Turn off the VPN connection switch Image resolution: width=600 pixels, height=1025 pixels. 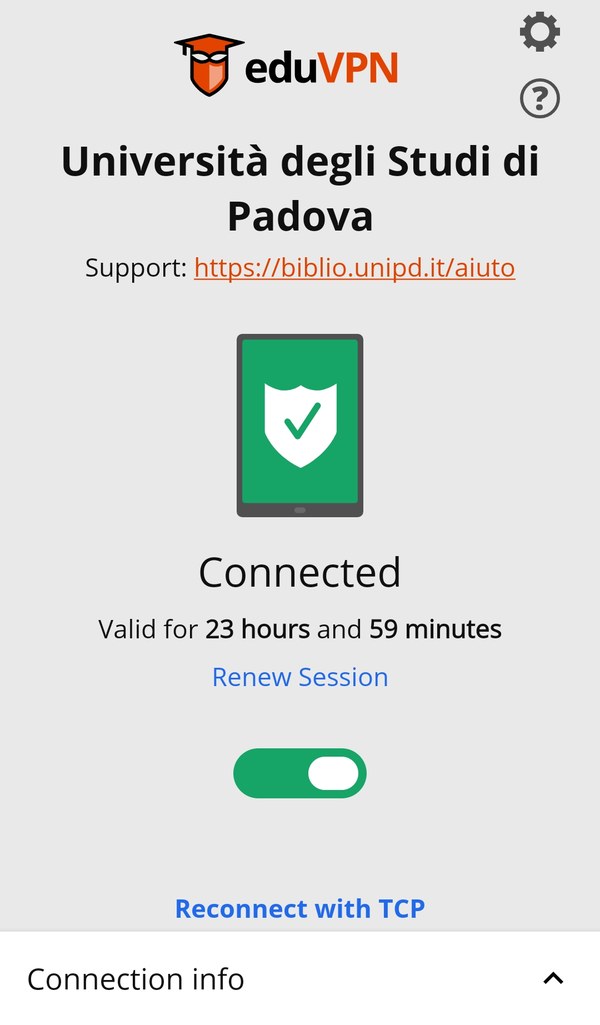(x=300, y=774)
